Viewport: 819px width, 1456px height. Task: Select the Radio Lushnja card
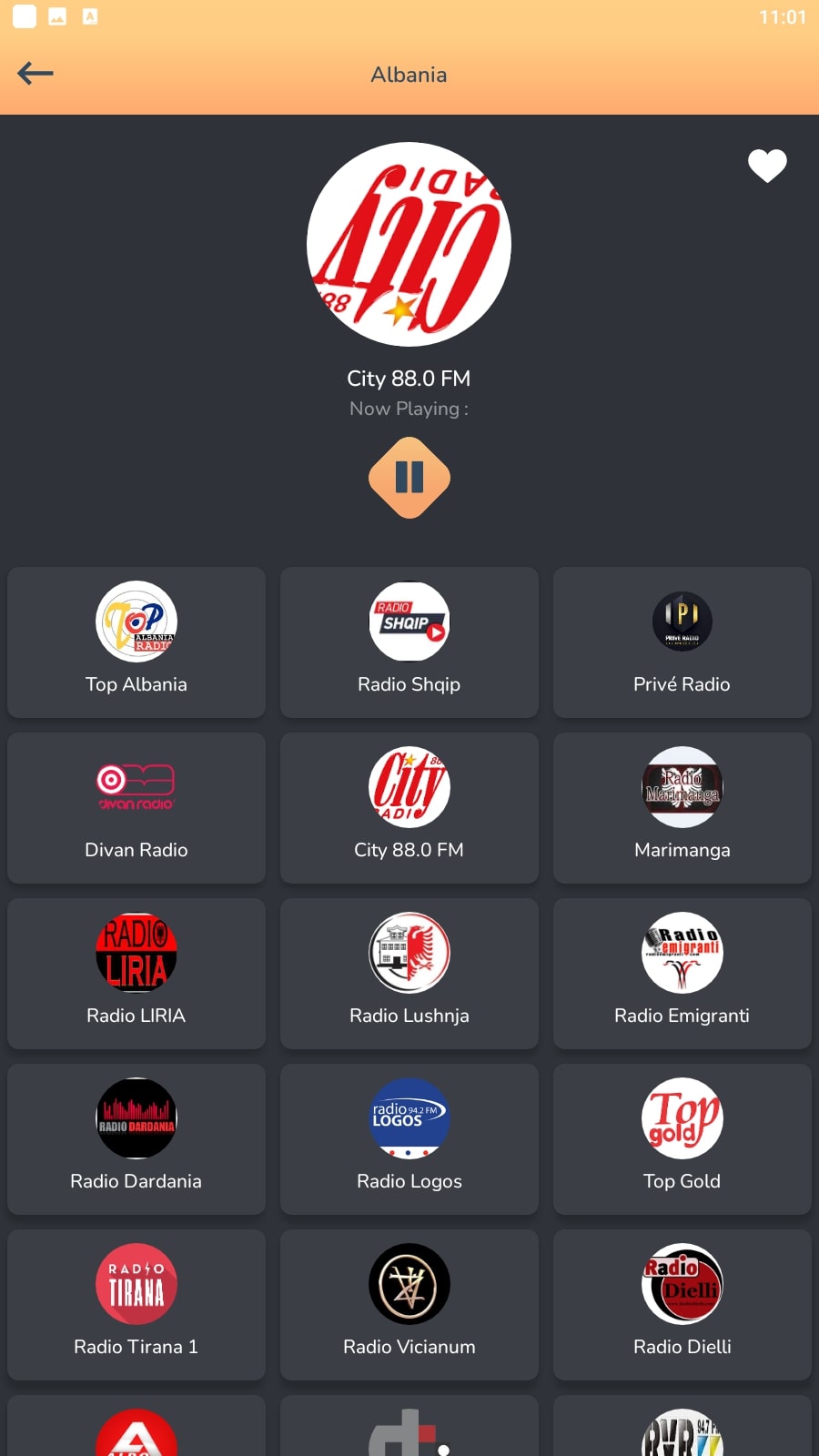[x=409, y=974]
